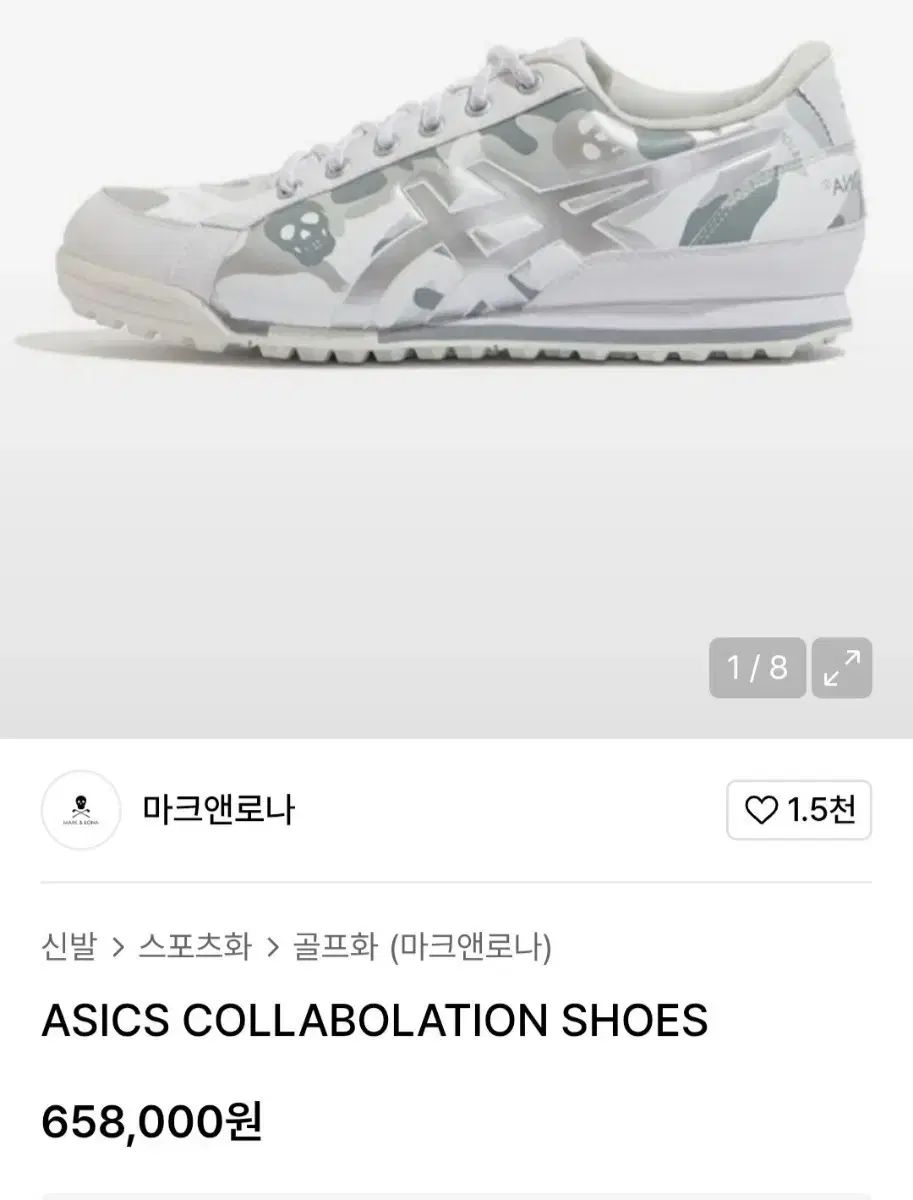Expand the product image to fullscreen
This screenshot has width=913, height=1200.
point(841,668)
